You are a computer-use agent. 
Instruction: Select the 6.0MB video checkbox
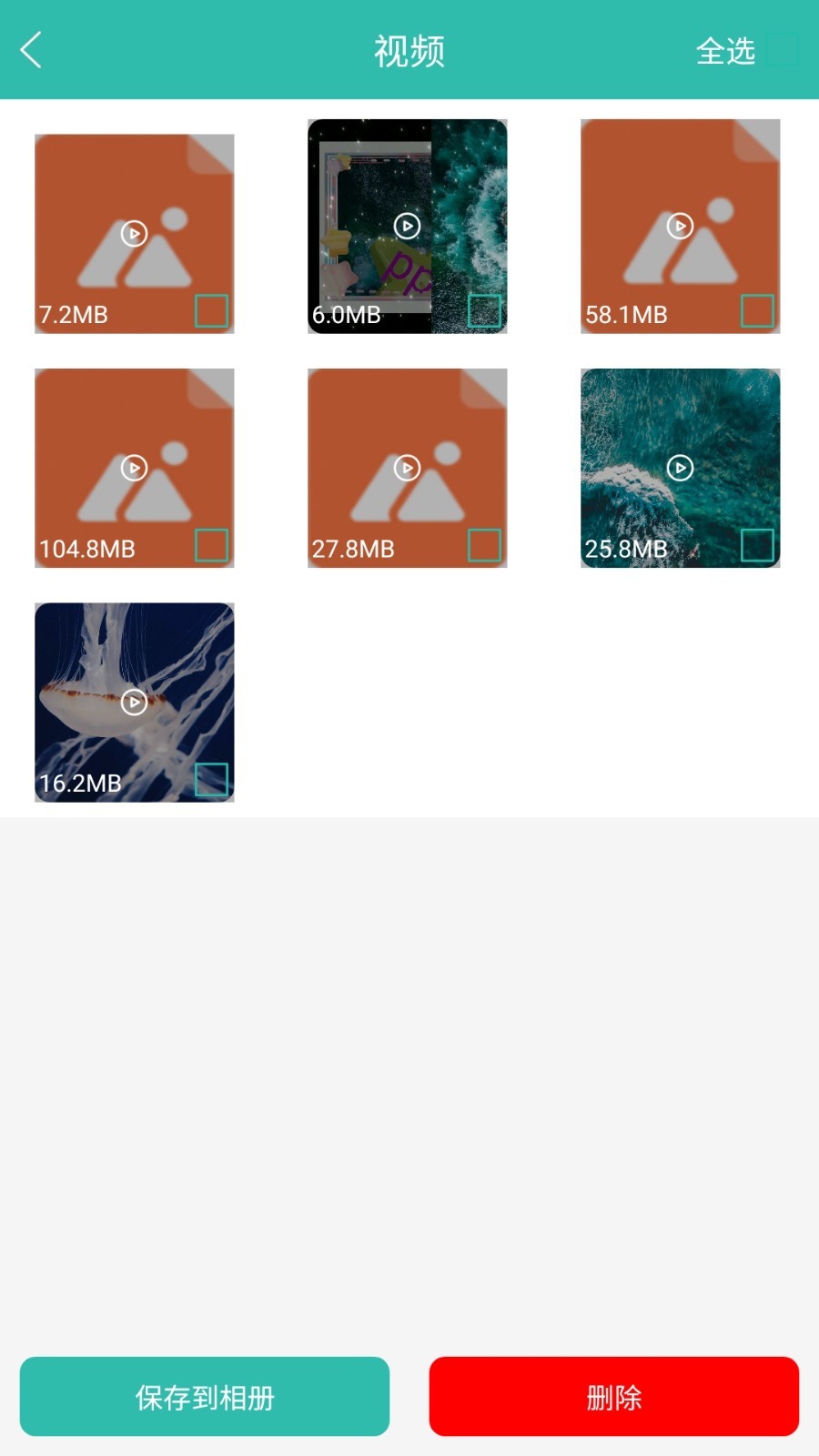(x=484, y=311)
